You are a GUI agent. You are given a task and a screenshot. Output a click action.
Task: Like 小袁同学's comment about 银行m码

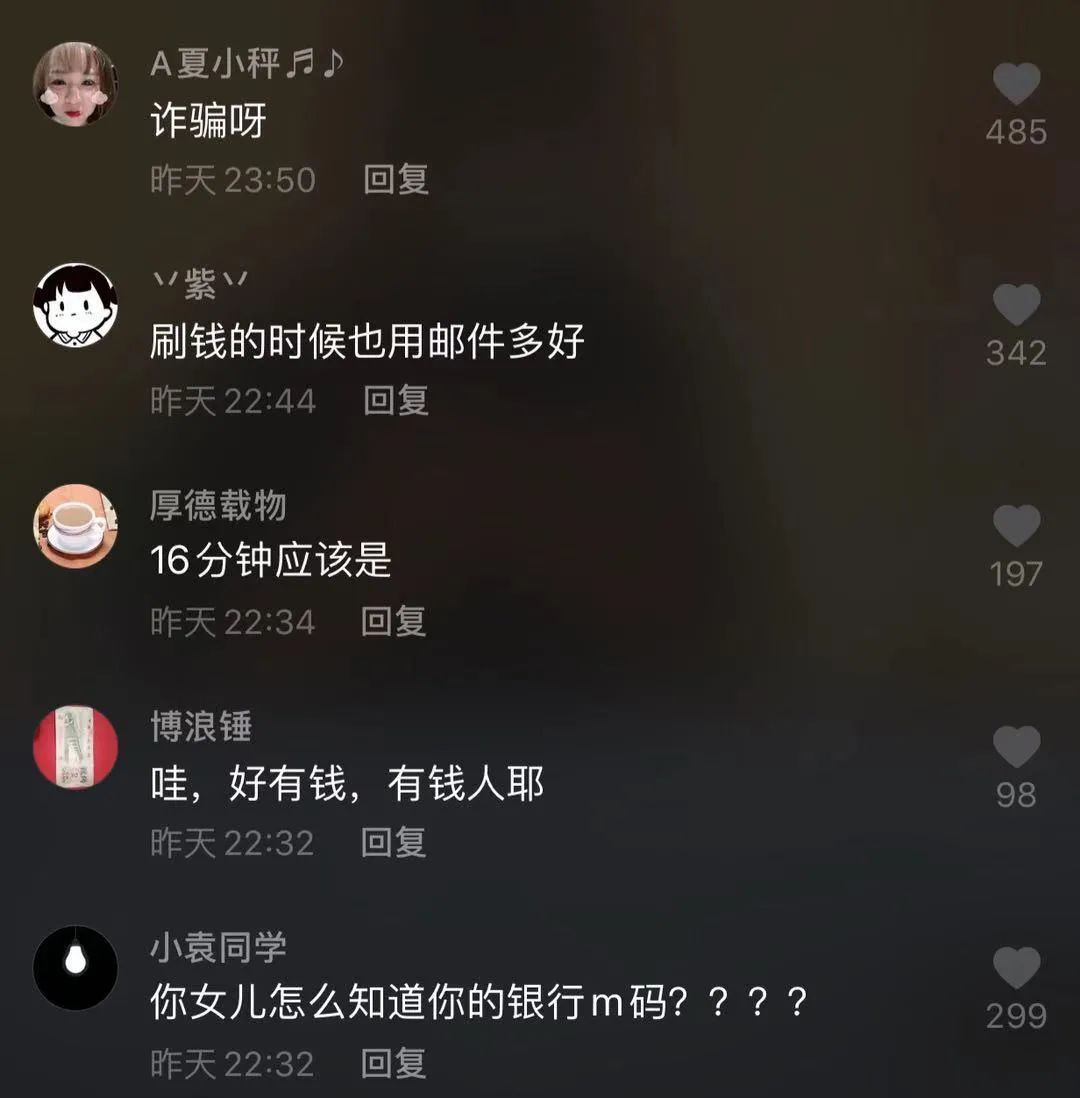click(x=1016, y=969)
